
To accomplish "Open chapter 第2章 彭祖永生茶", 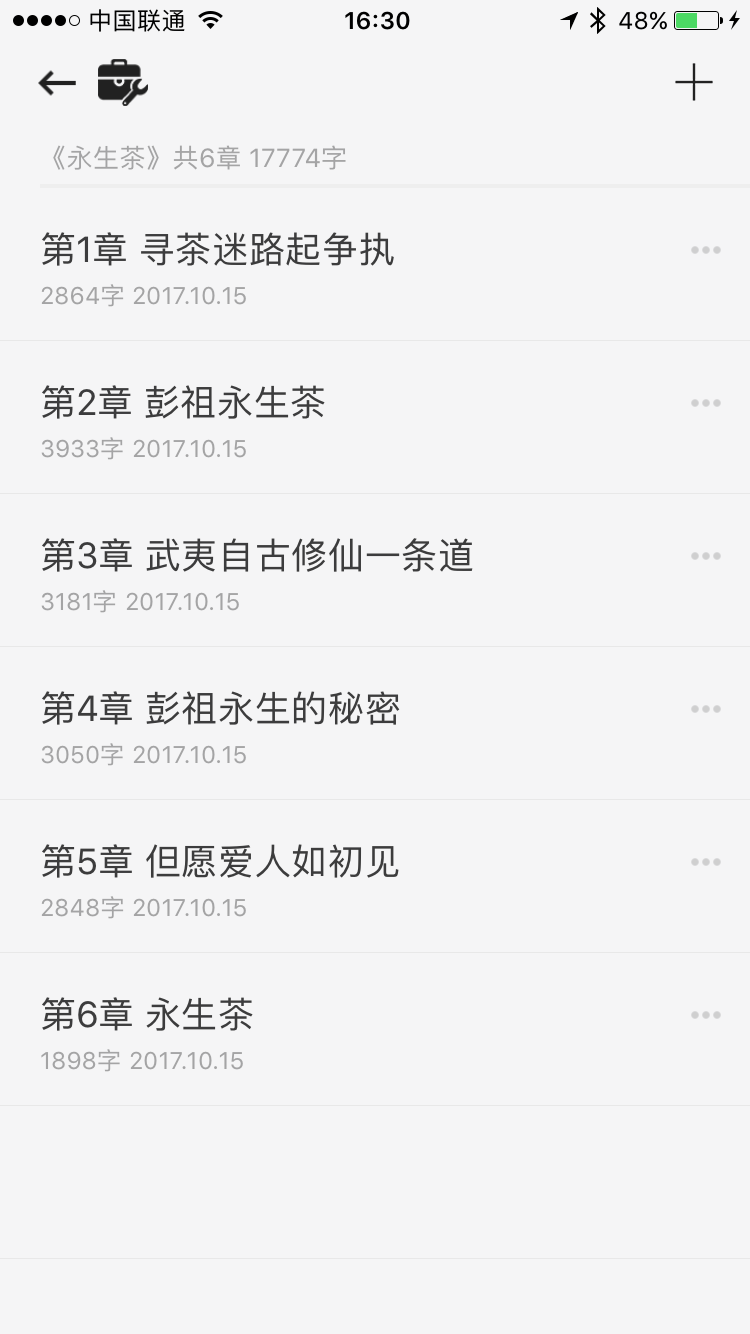I will pyautogui.click(x=183, y=403).
